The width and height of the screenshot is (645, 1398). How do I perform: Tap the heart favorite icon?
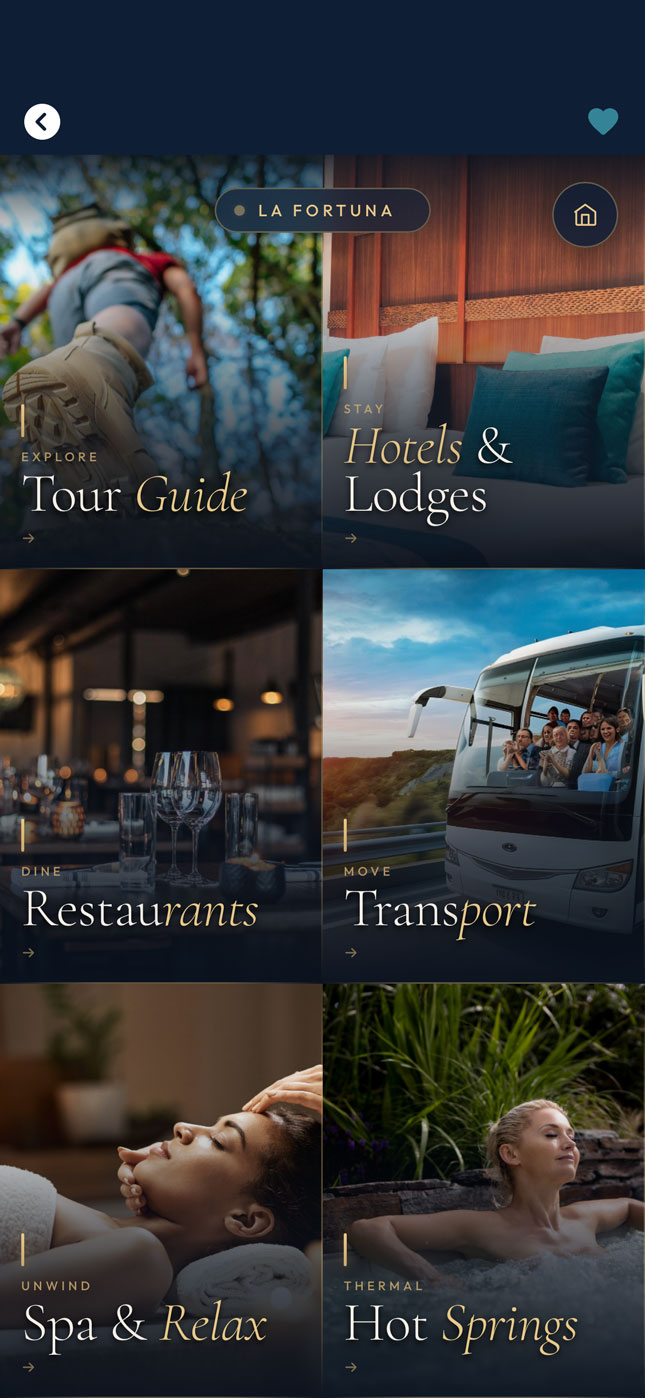click(x=603, y=122)
